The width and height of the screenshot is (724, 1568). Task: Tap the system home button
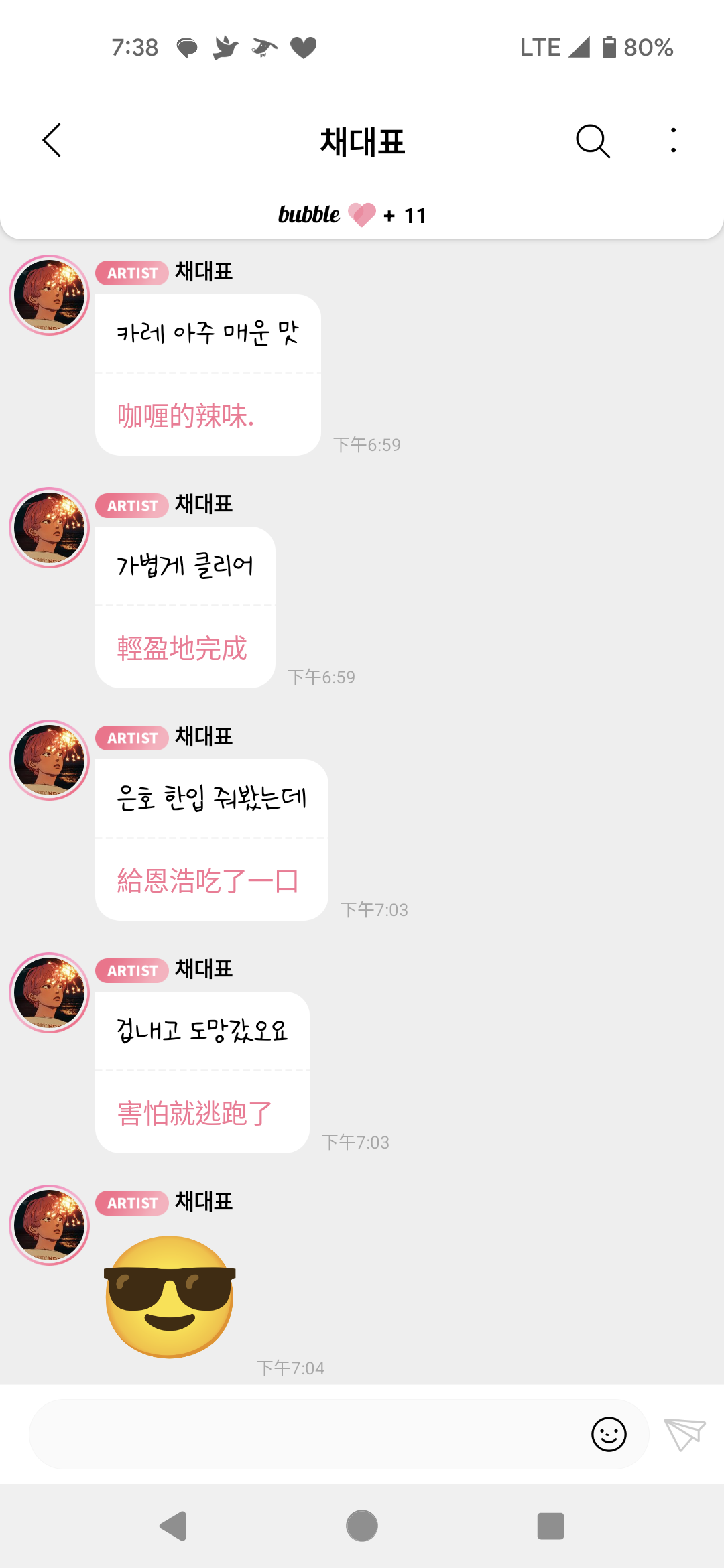point(362,1526)
